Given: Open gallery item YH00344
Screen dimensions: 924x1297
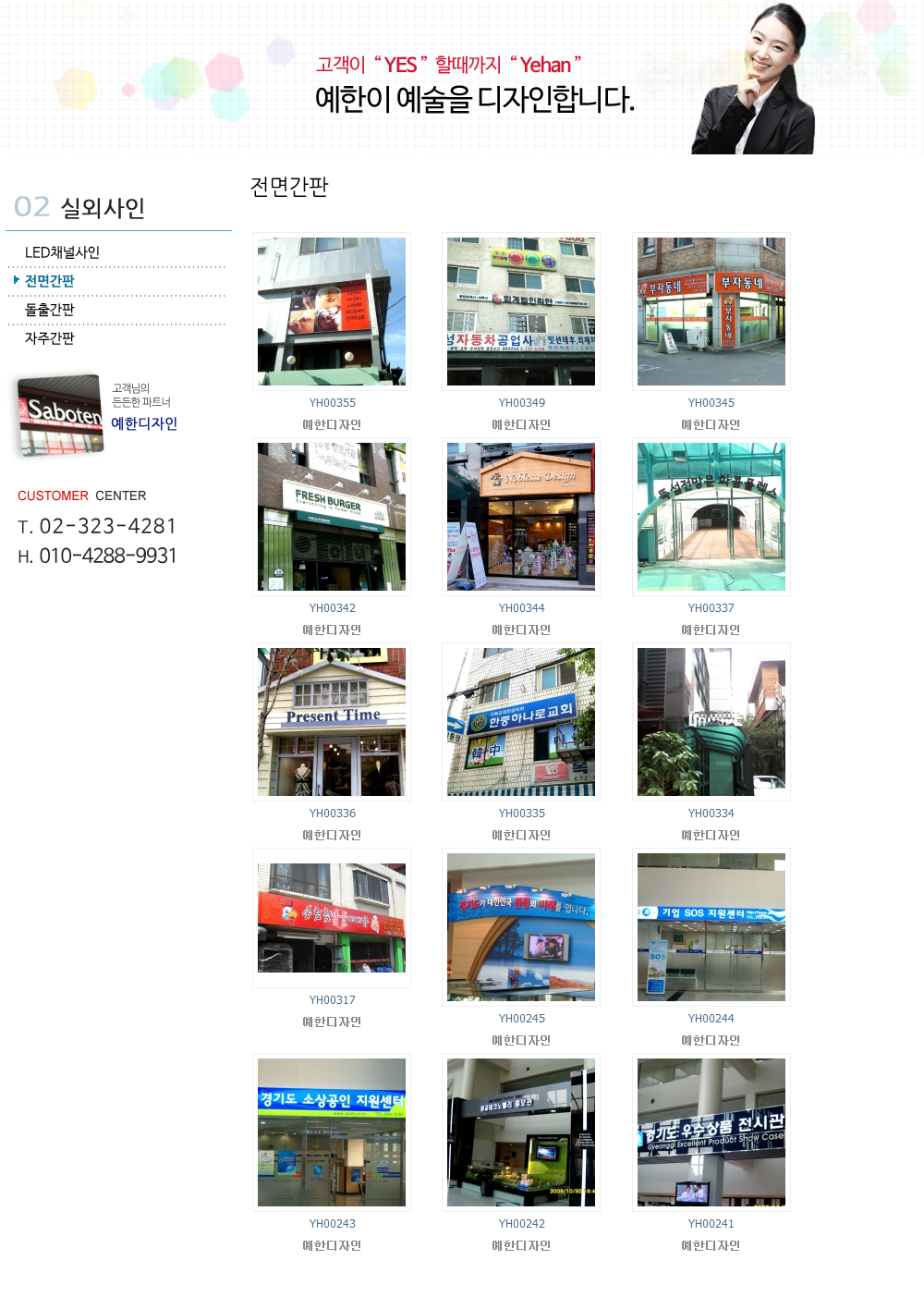Looking at the screenshot, I should click(x=521, y=517).
